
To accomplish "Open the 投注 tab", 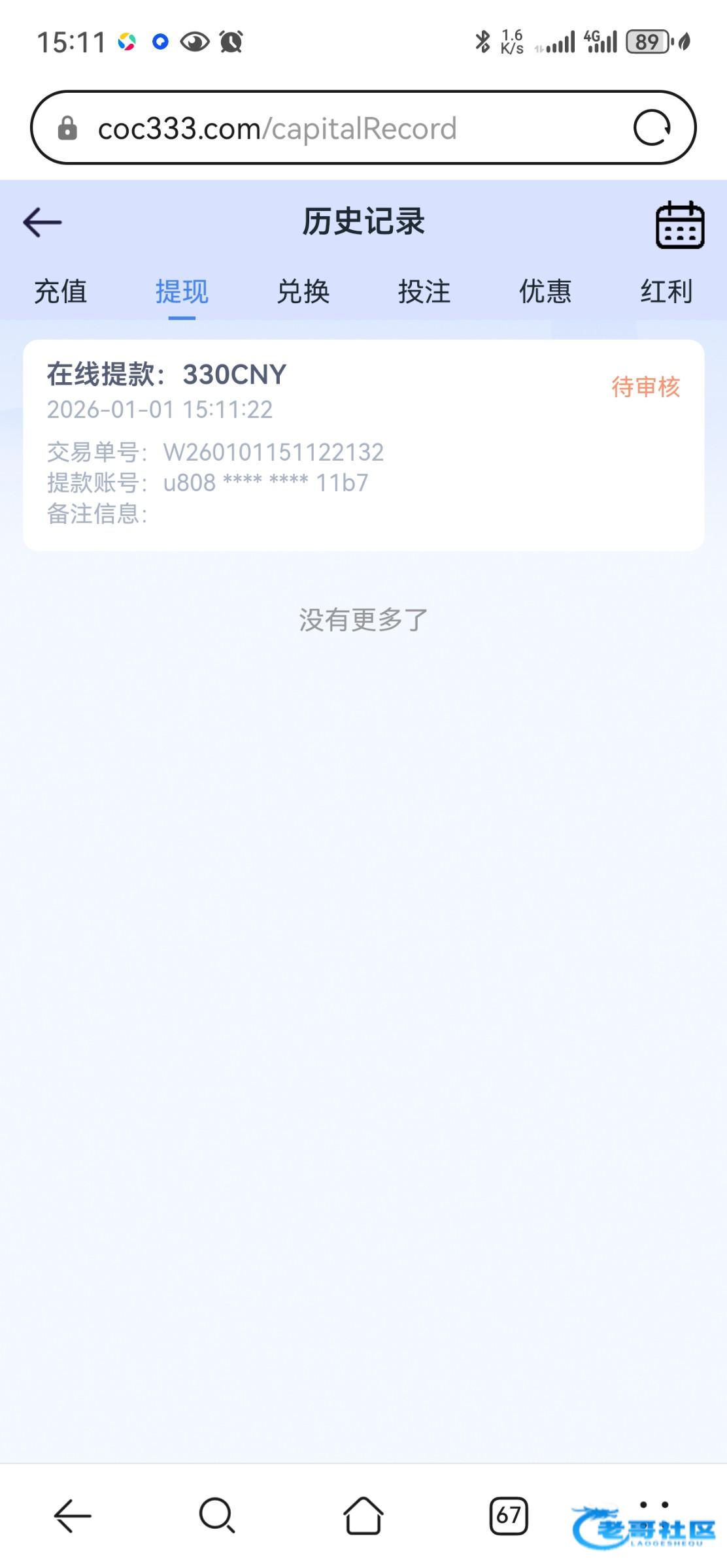I will [424, 291].
